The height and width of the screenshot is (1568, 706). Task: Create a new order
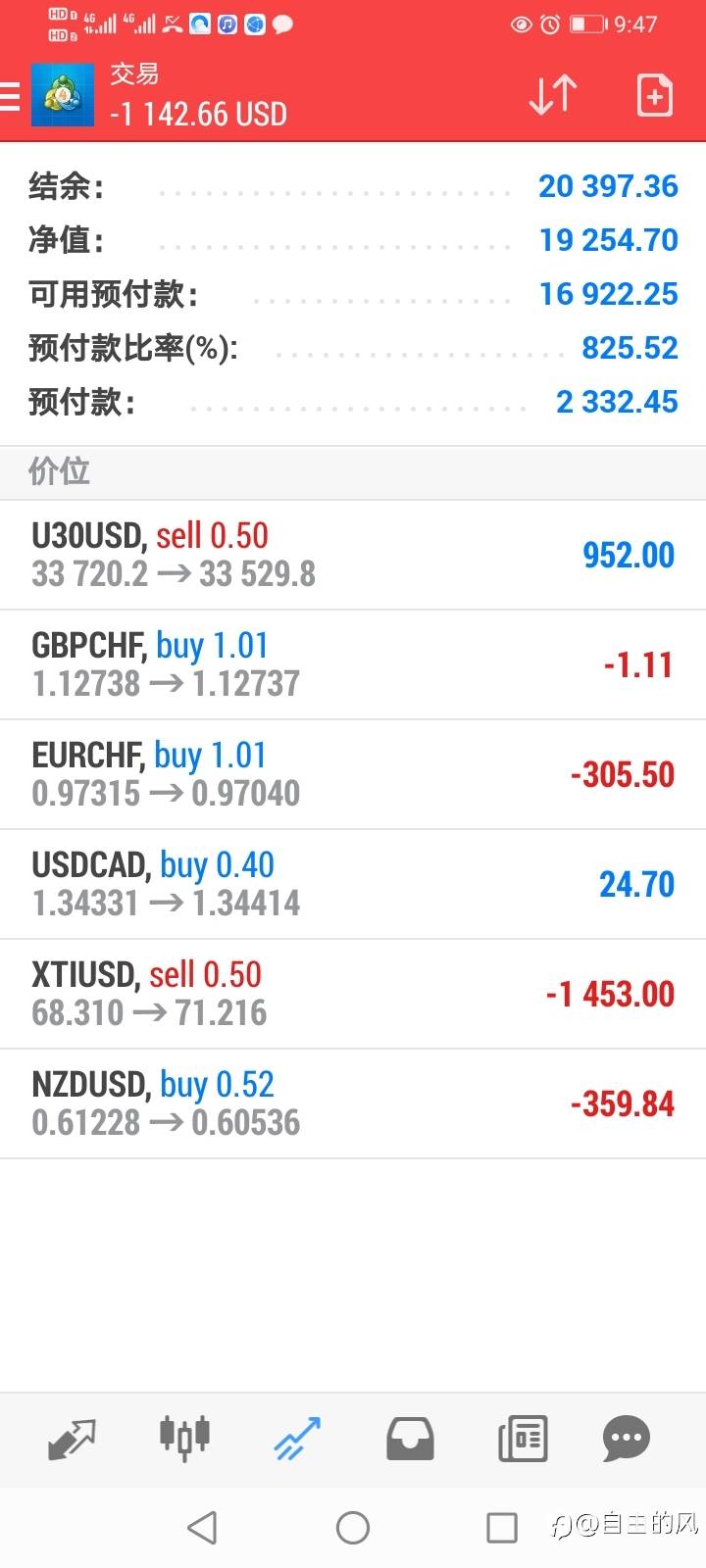[654, 96]
